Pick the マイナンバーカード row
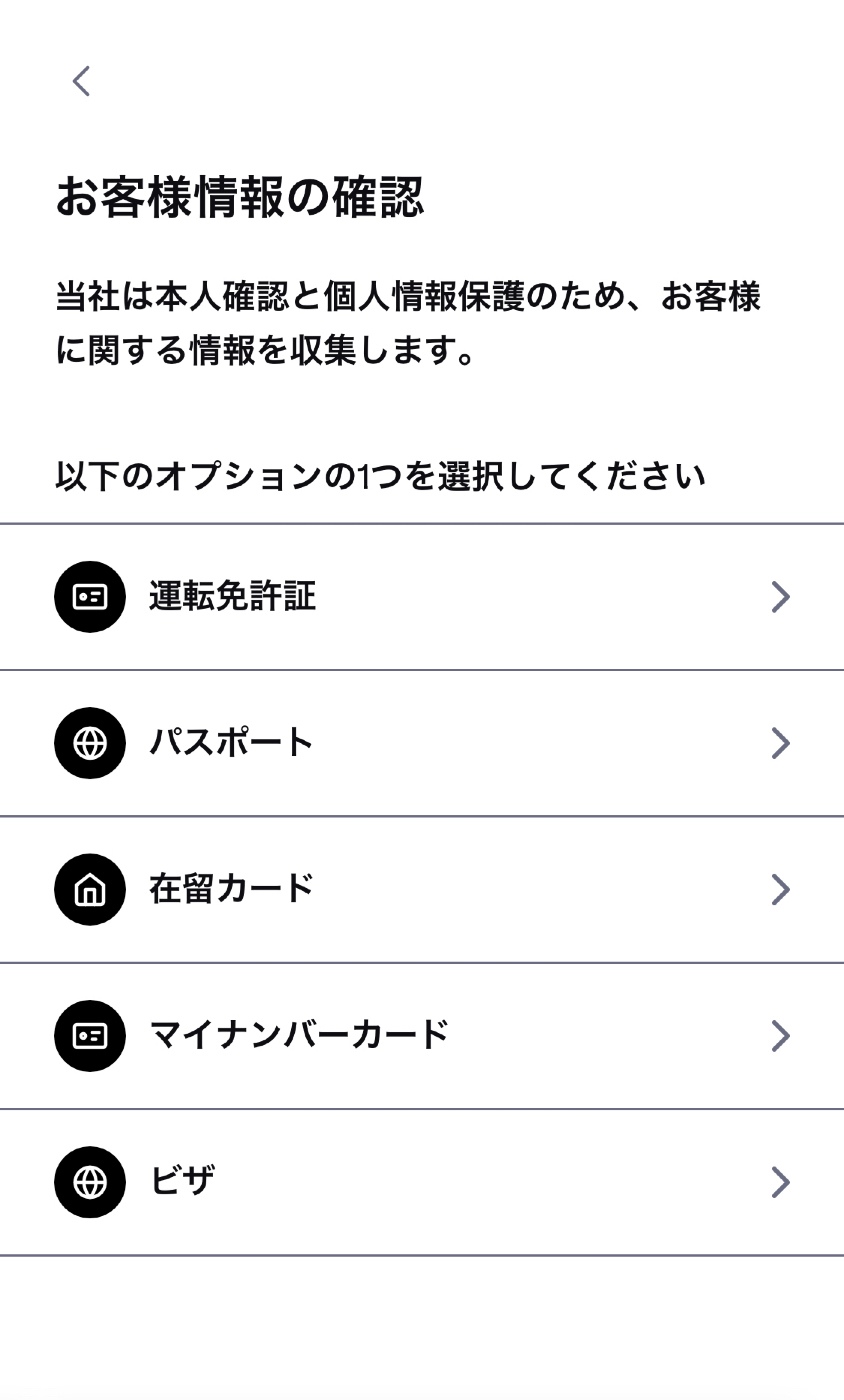Screen dimensions: 844x1400 (422, 1035)
